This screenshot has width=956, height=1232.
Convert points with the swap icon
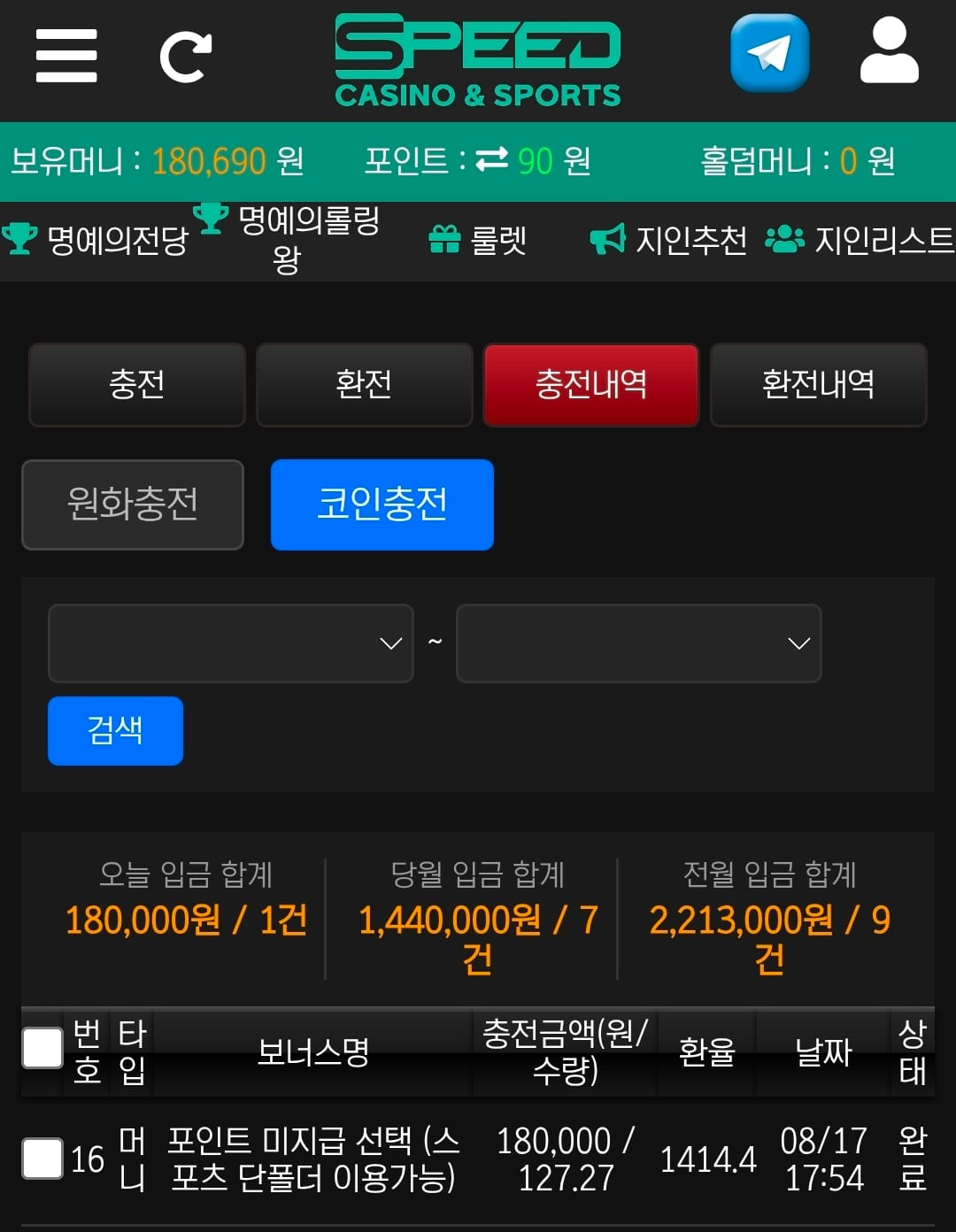click(x=491, y=160)
